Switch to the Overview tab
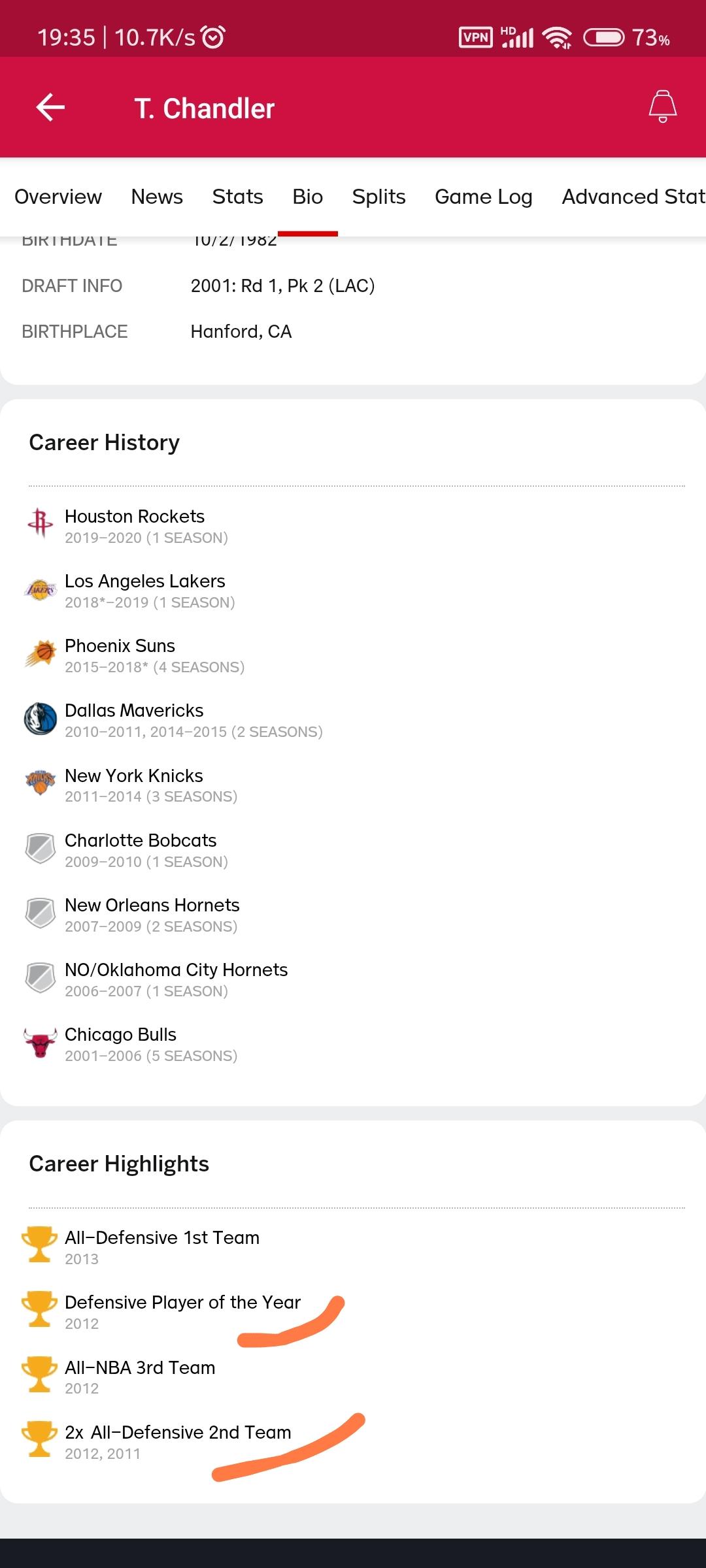This screenshot has height=1568, width=706. tap(58, 197)
